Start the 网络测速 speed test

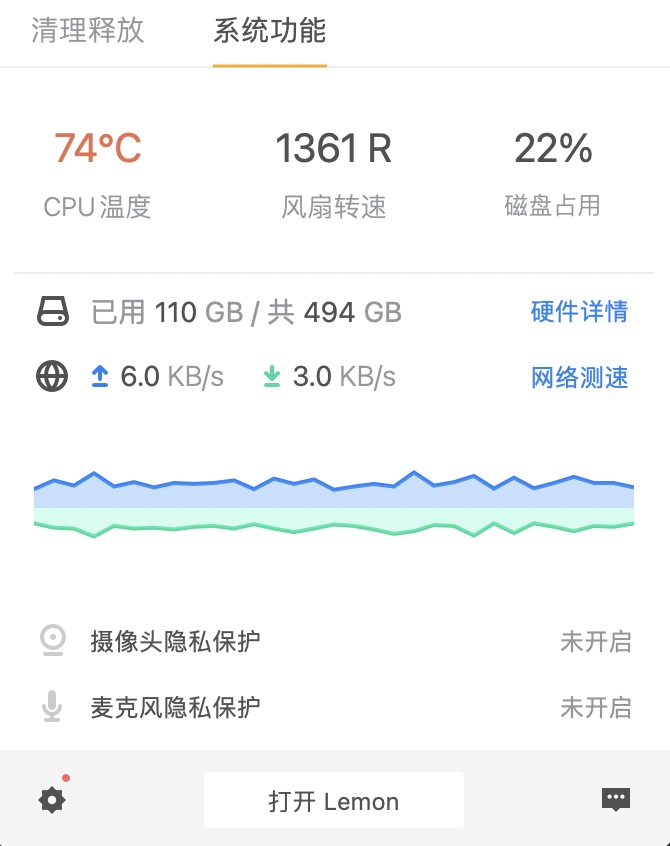coord(579,378)
